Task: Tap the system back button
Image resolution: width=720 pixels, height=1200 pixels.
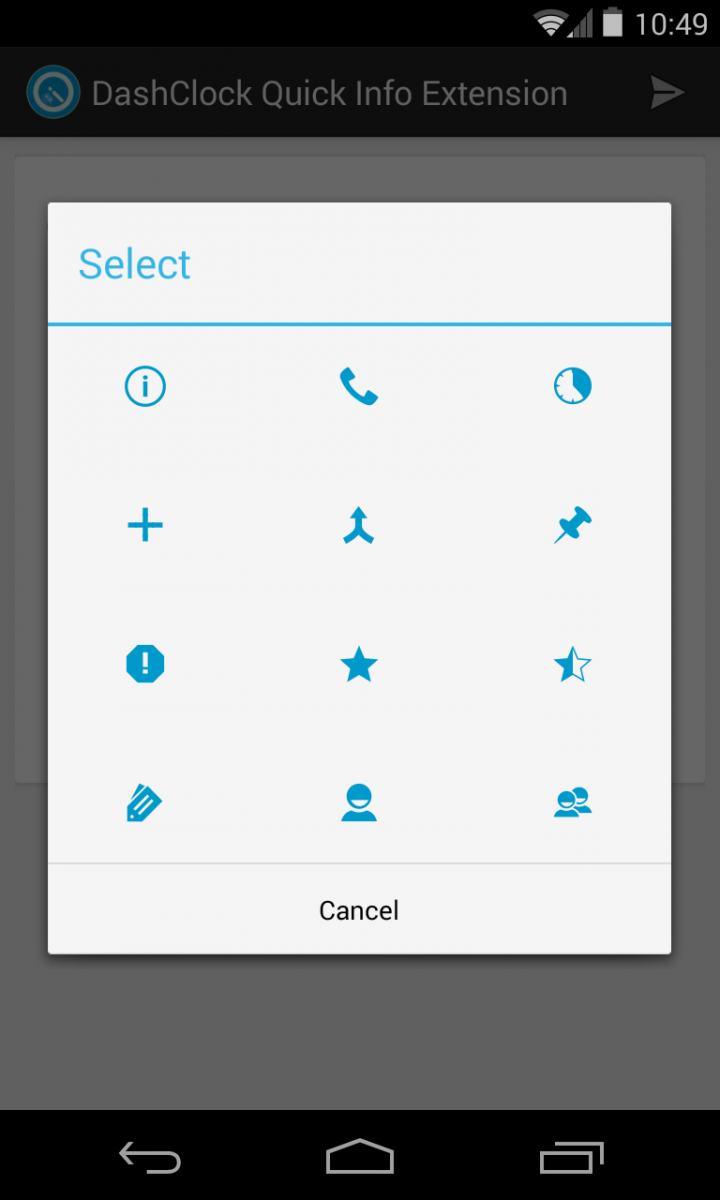Action: 150,1157
